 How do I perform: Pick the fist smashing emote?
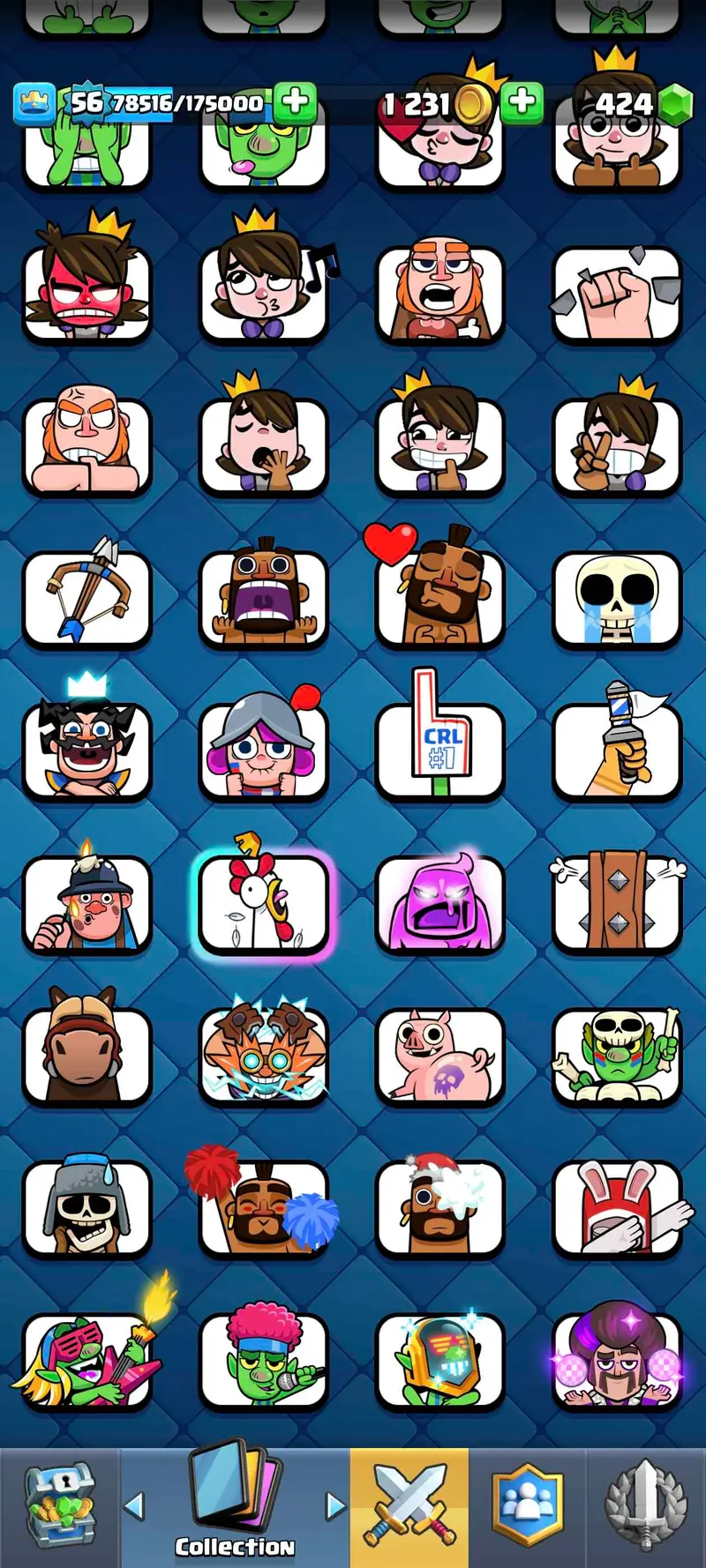coord(617,295)
